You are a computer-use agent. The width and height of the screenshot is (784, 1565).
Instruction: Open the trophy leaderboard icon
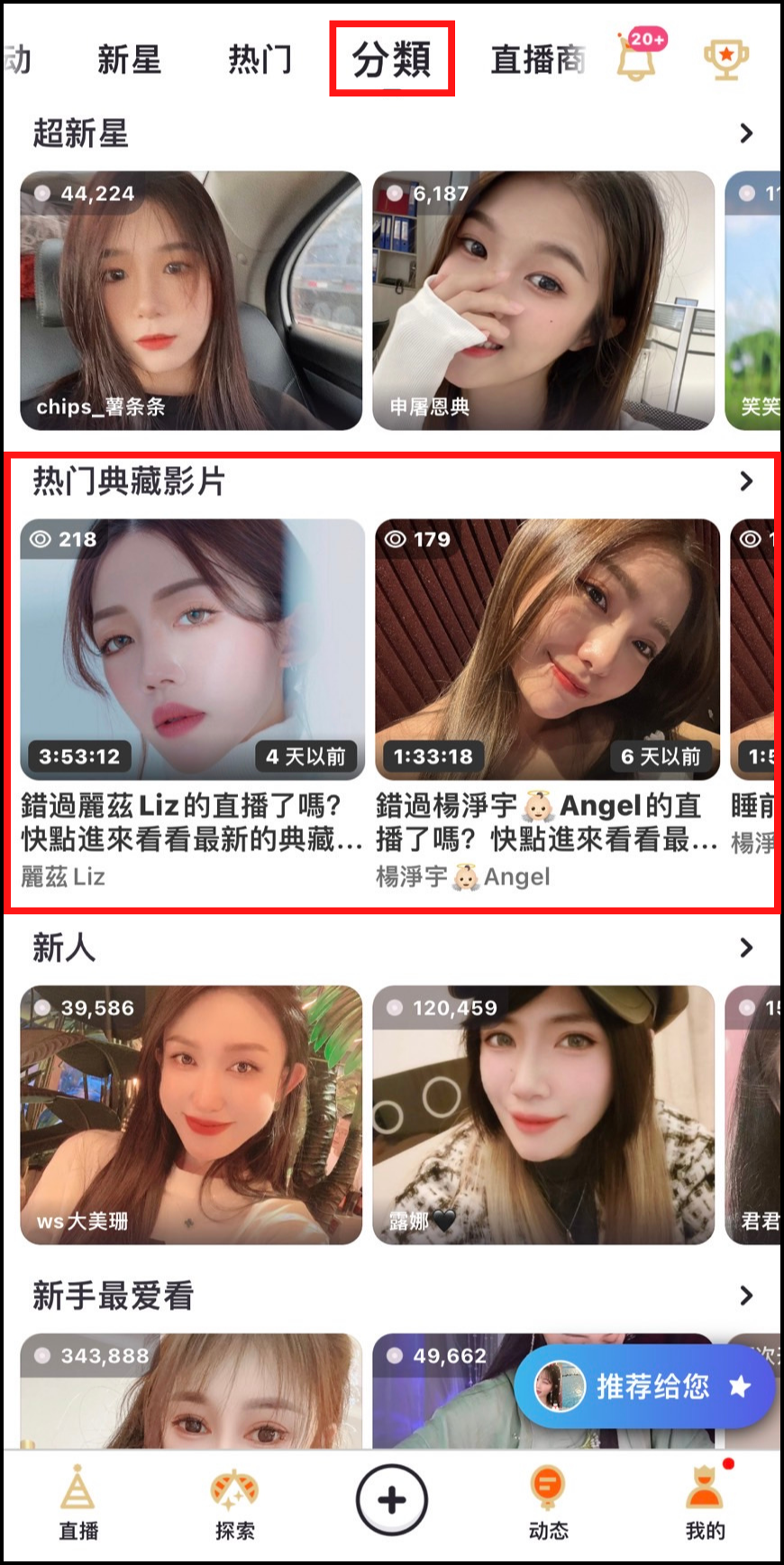[x=725, y=59]
